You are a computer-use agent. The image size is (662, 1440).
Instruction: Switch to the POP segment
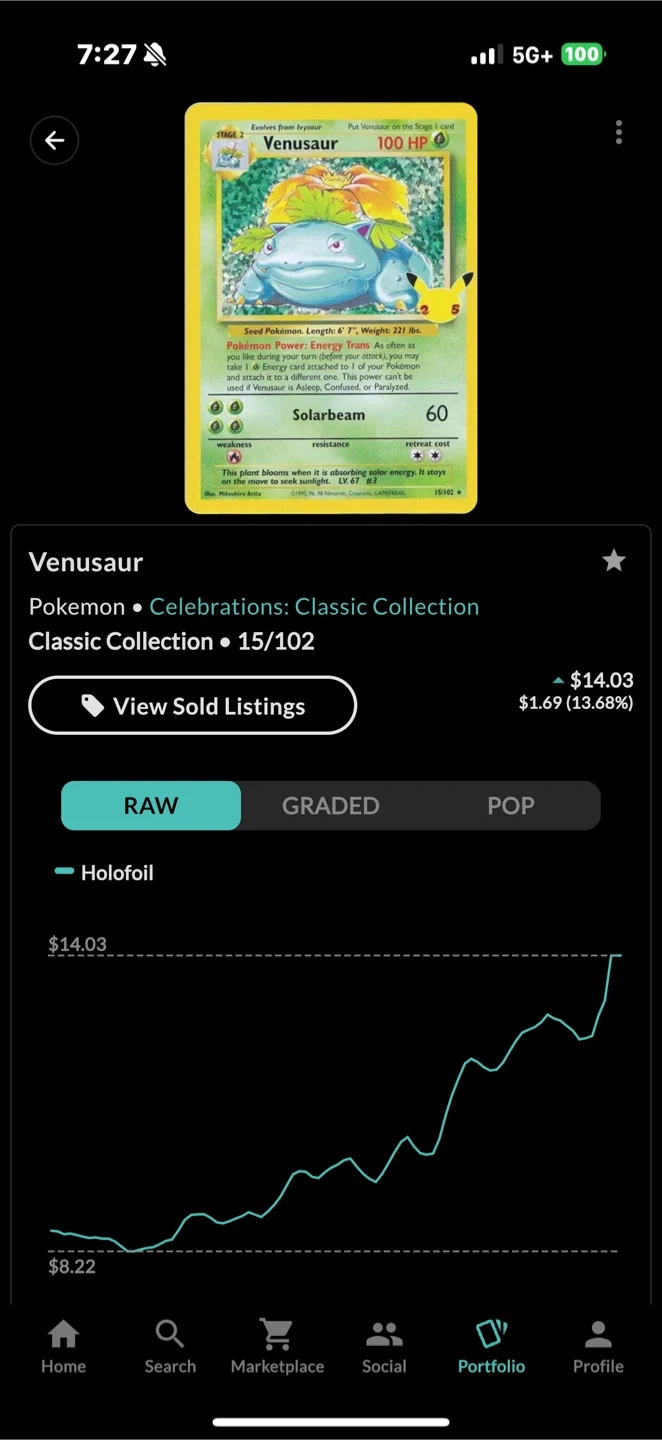(511, 806)
